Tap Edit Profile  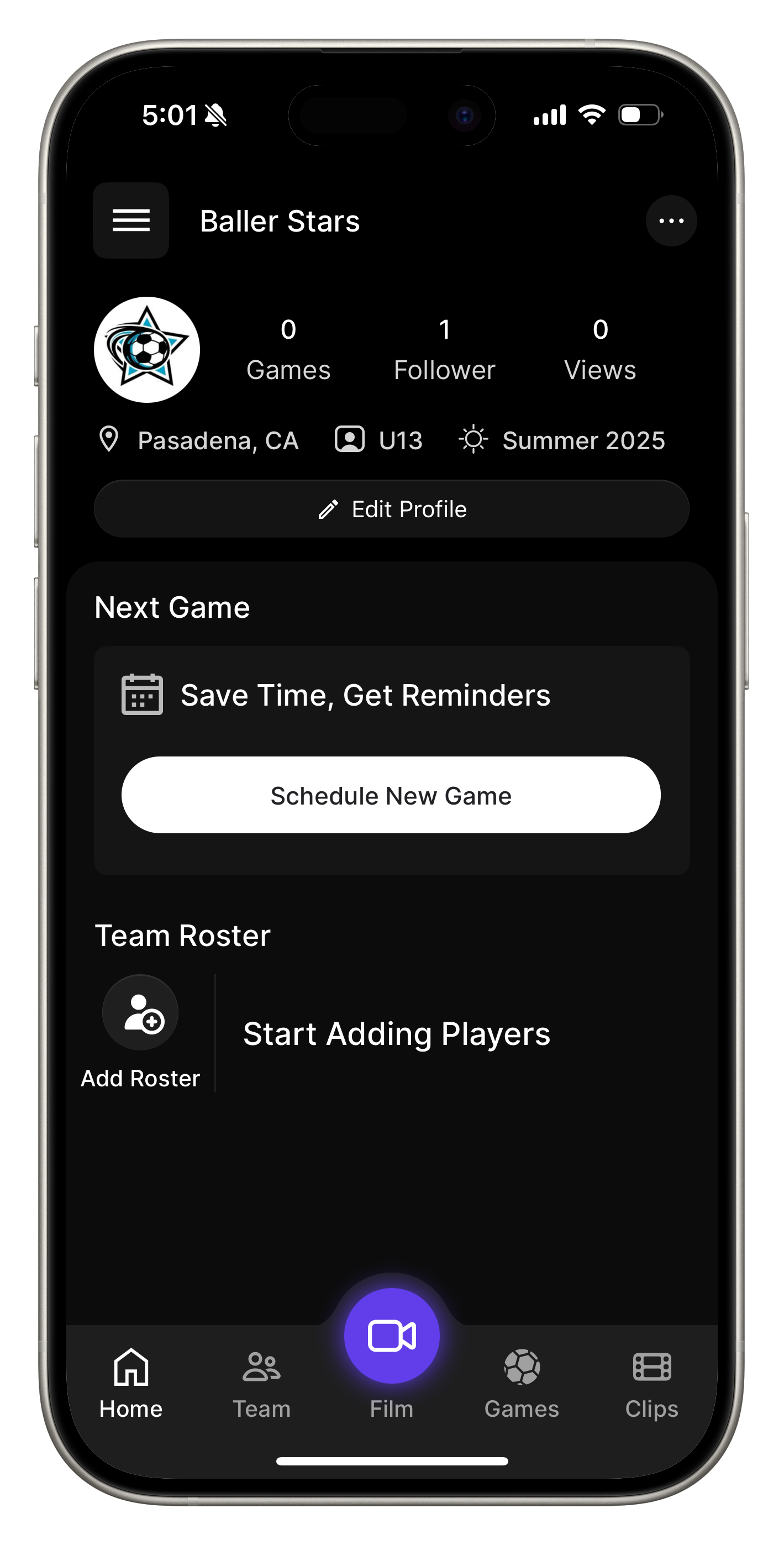click(x=392, y=508)
